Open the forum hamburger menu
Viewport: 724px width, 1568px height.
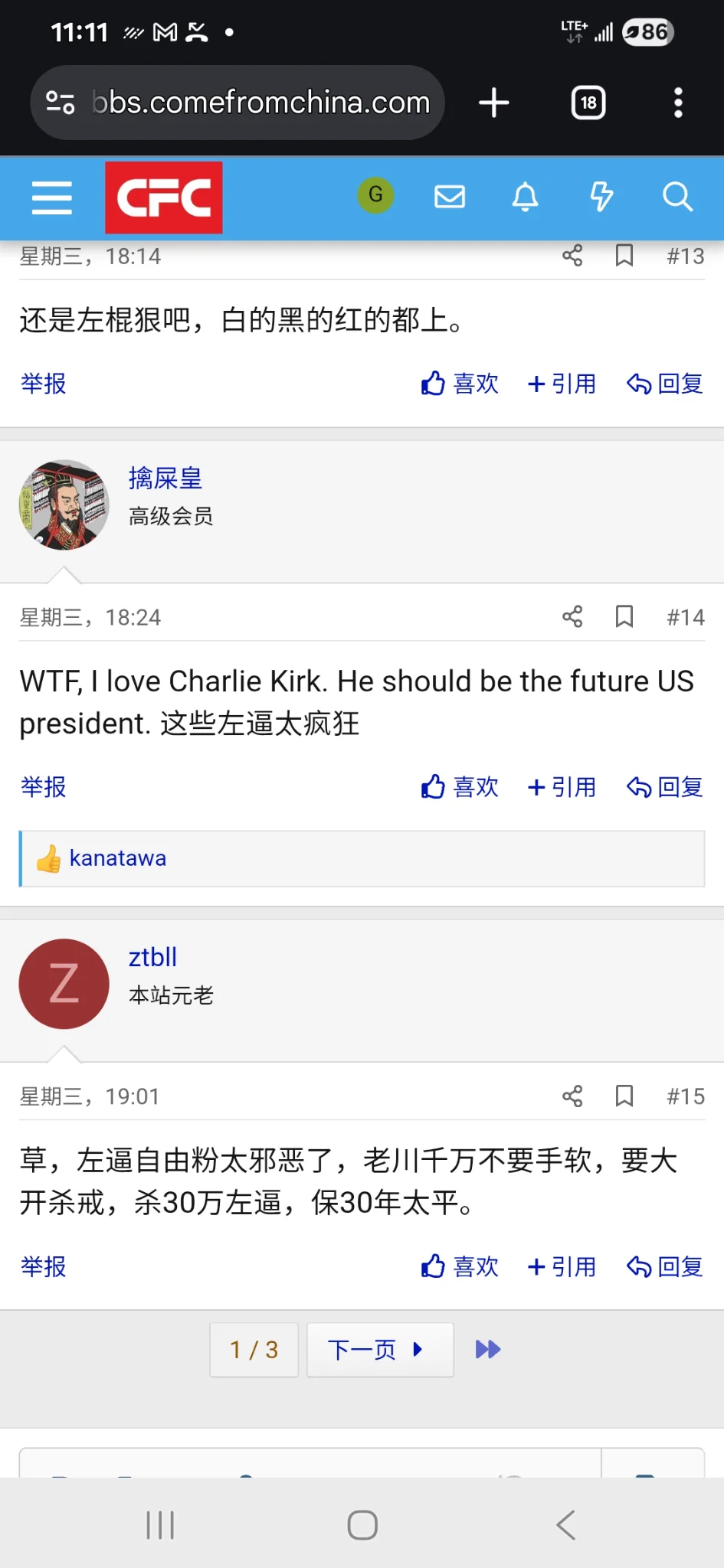pos(52,198)
